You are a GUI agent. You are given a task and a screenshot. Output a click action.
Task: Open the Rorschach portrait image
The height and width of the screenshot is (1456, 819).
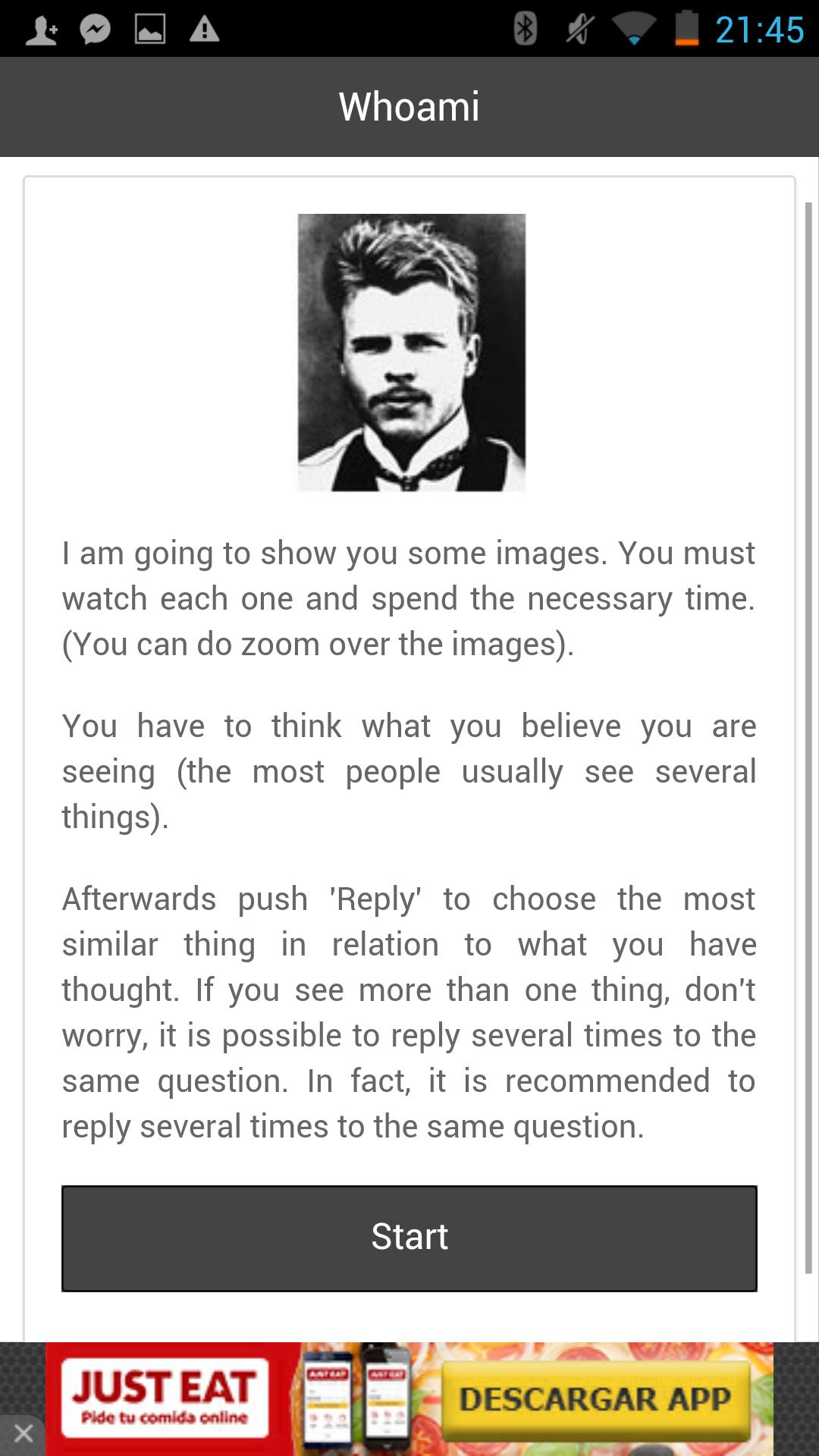[x=409, y=353]
